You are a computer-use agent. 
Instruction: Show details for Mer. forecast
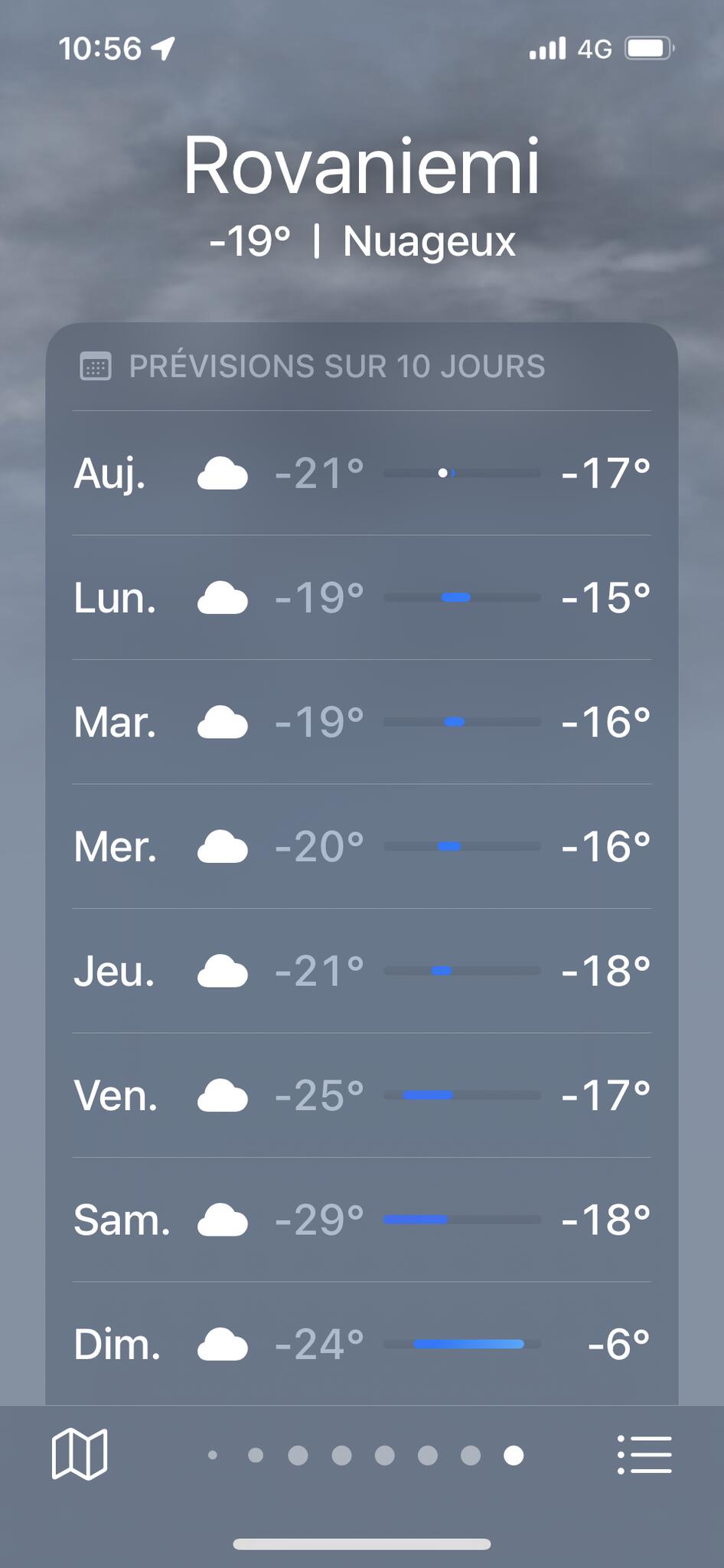pyautogui.click(x=361, y=846)
